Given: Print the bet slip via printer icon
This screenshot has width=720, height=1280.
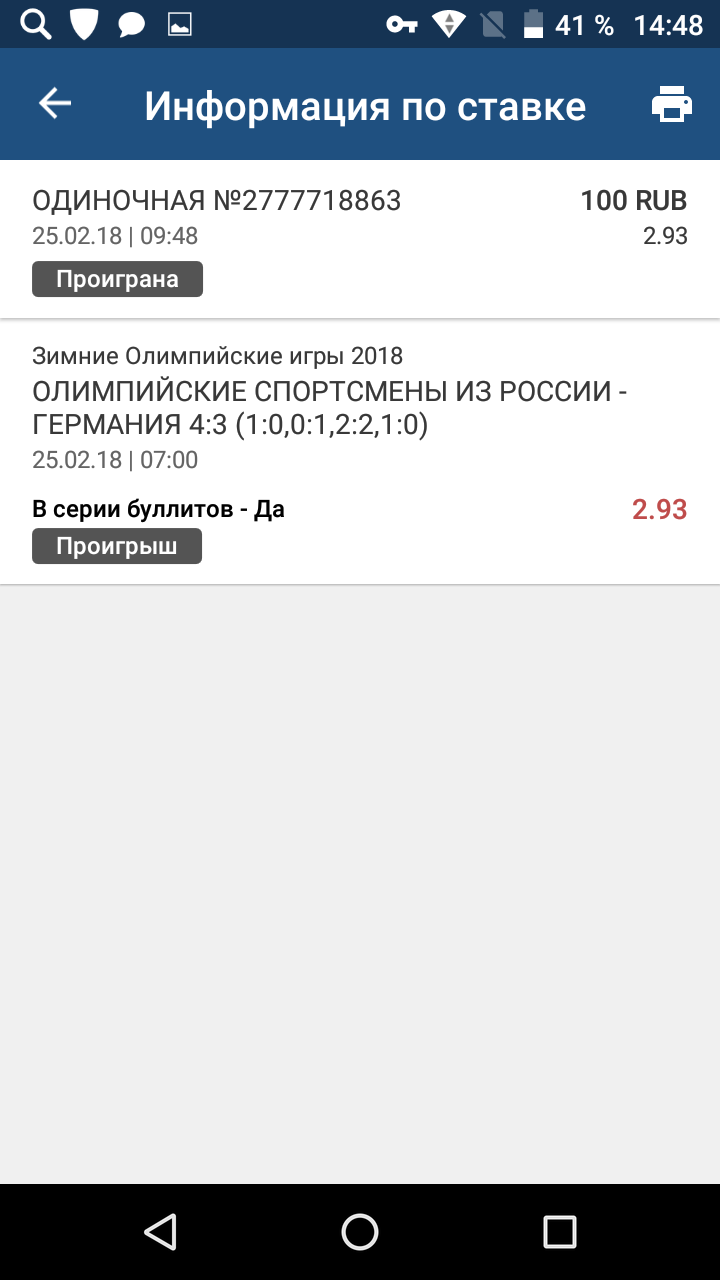Looking at the screenshot, I should click(x=672, y=104).
